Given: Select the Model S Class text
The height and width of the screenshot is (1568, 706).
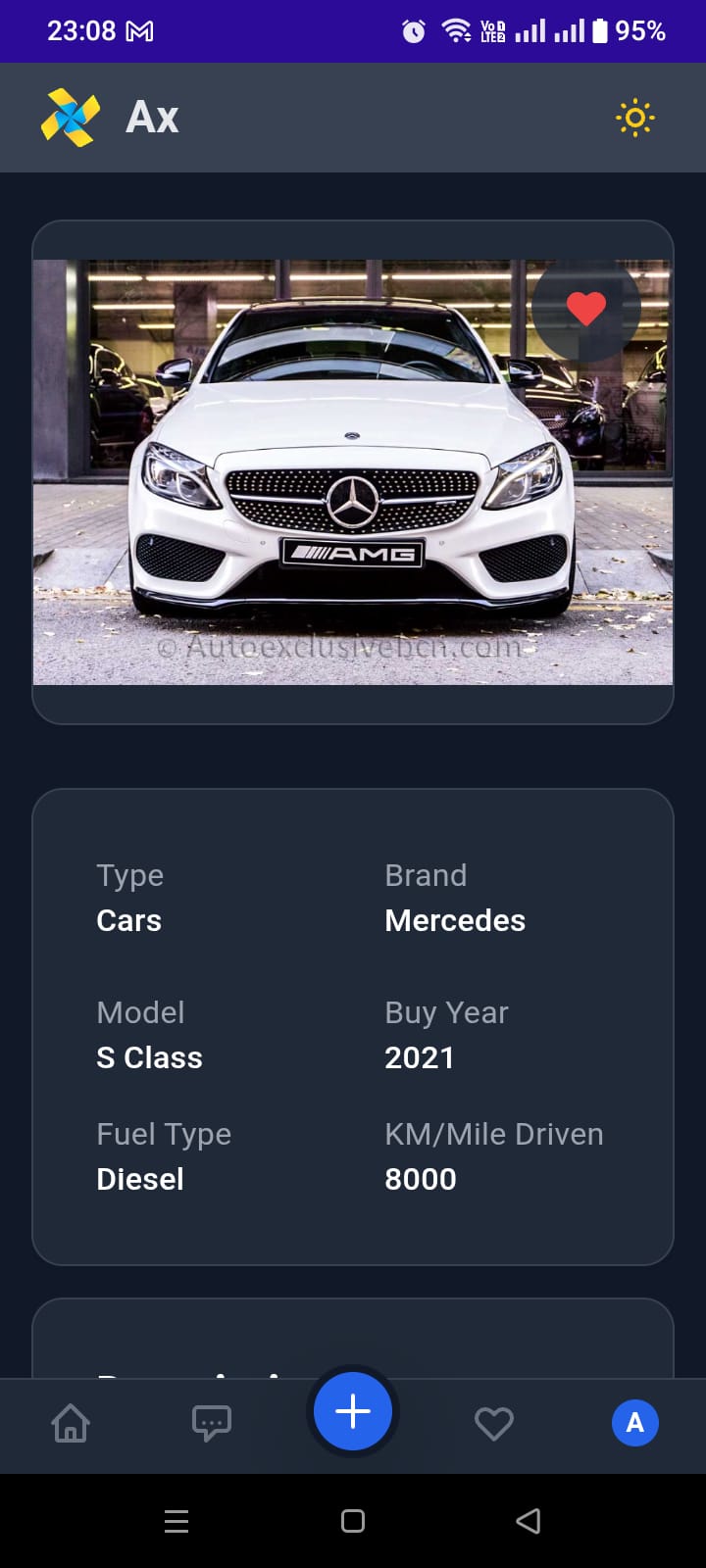Looking at the screenshot, I should 149,1057.
